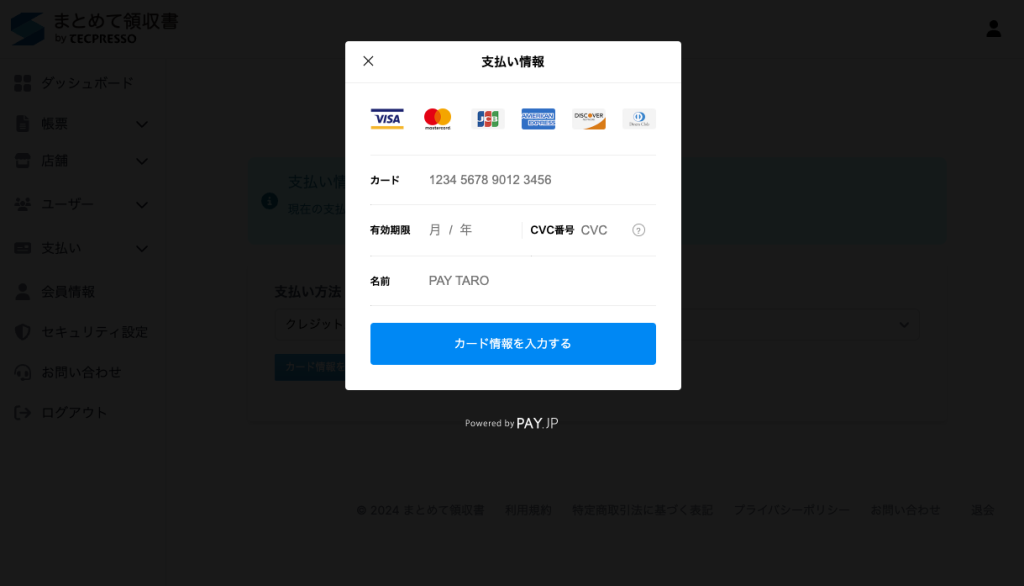Submit with カード情報を入力する button
The width and height of the screenshot is (1024, 586).
coord(513,344)
